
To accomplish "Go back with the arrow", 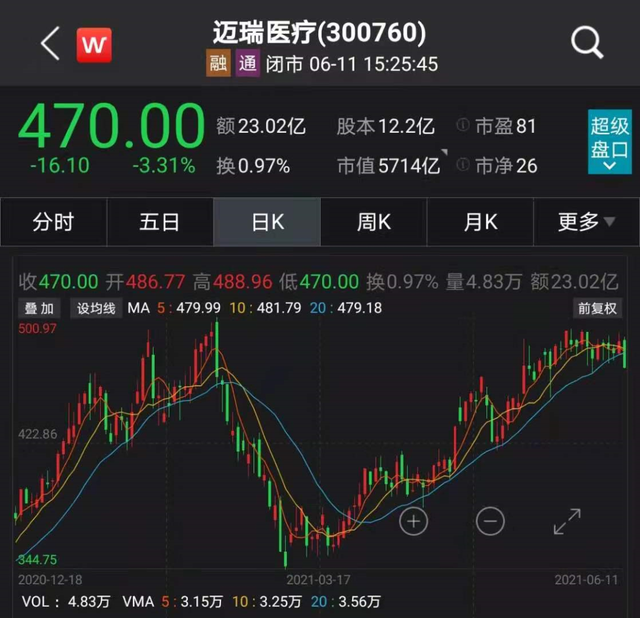I will tap(49, 43).
